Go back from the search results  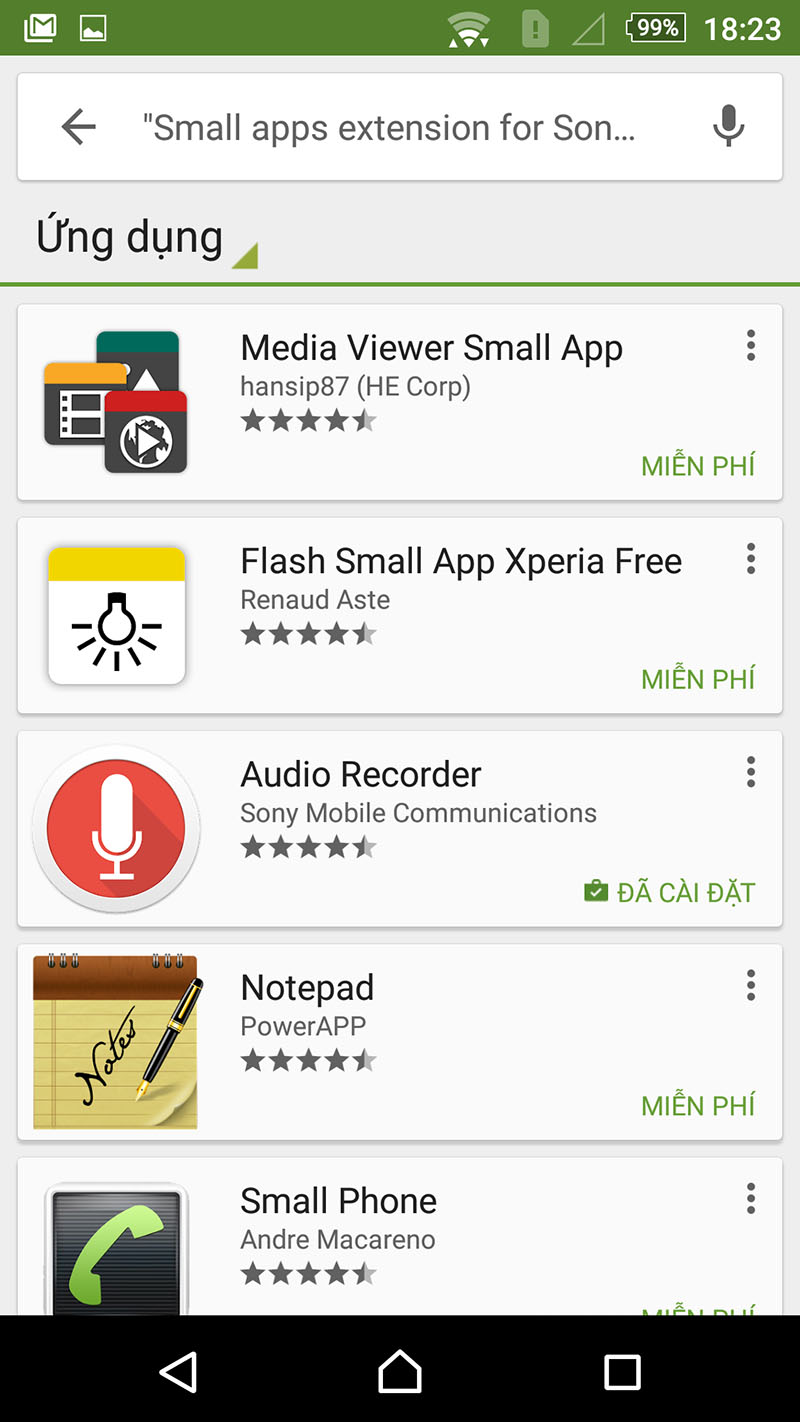pos(78,127)
